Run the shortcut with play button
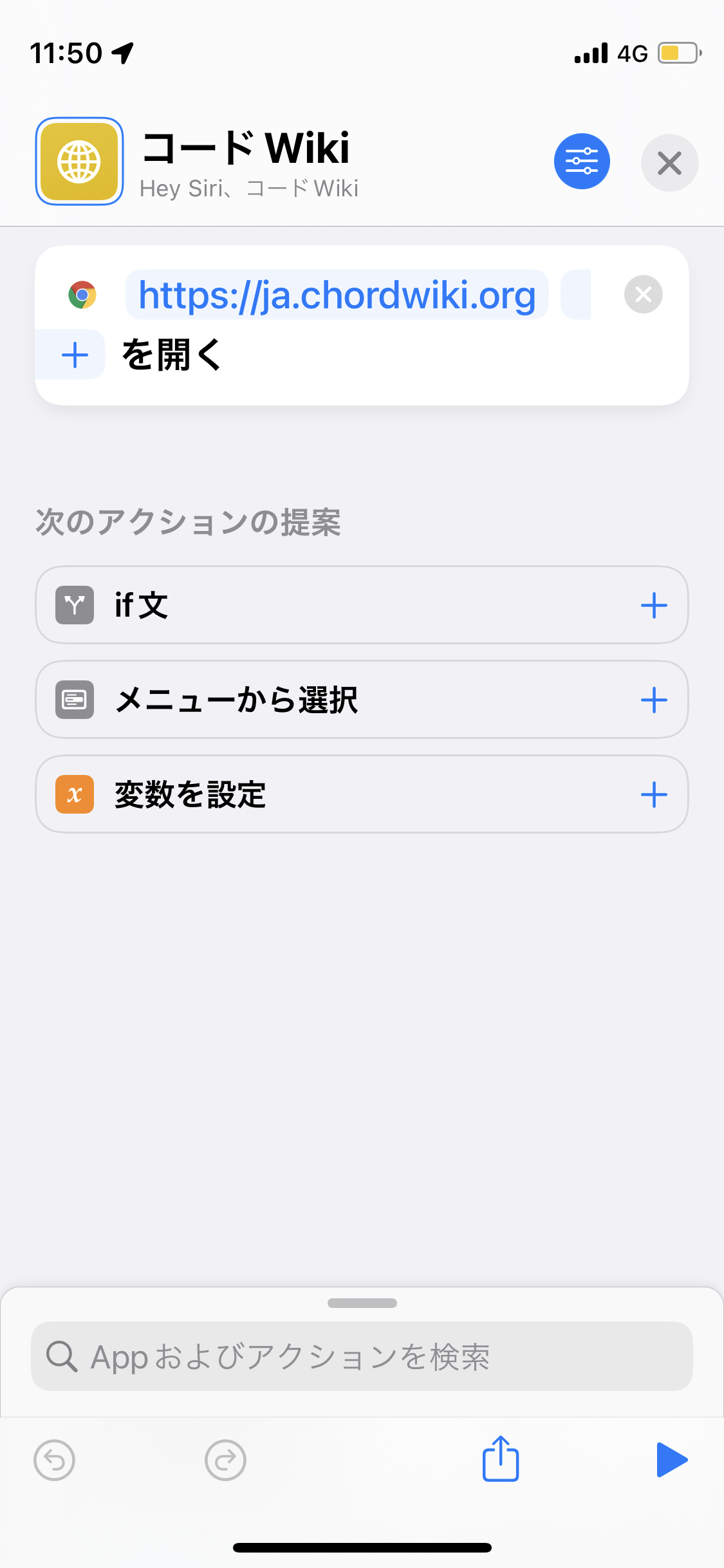 [671, 1460]
